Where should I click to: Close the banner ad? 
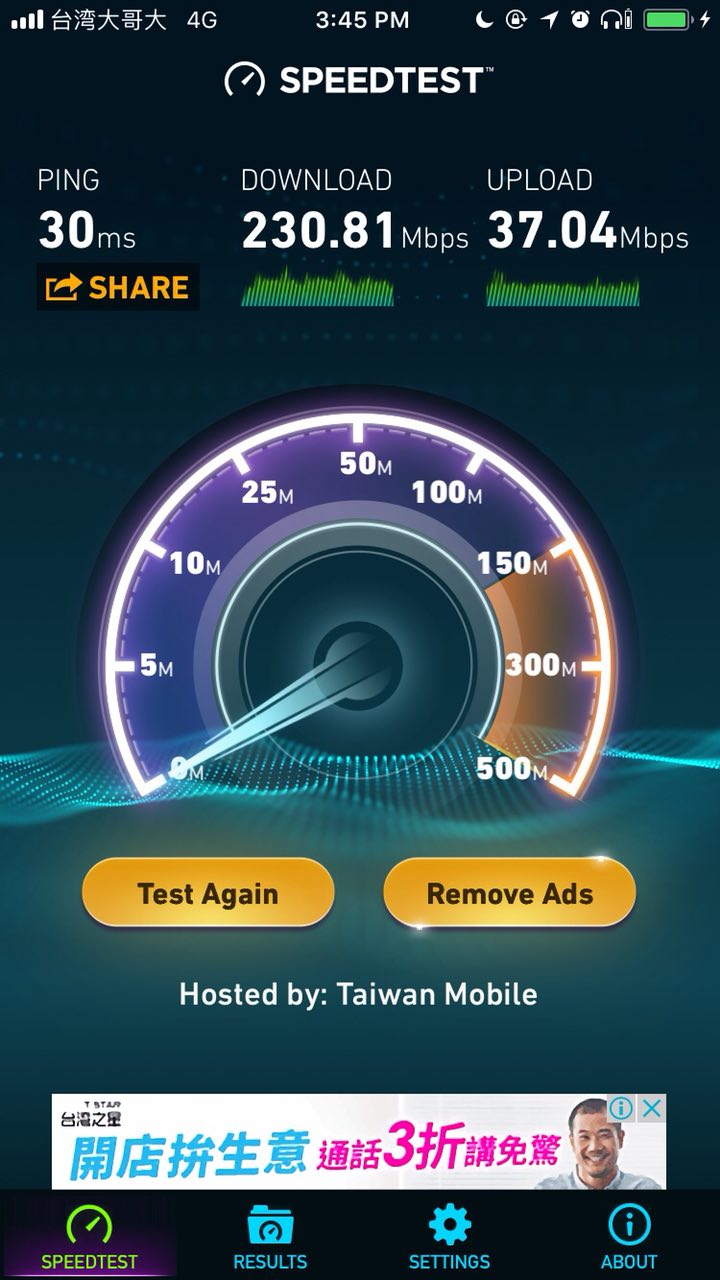(x=652, y=1108)
